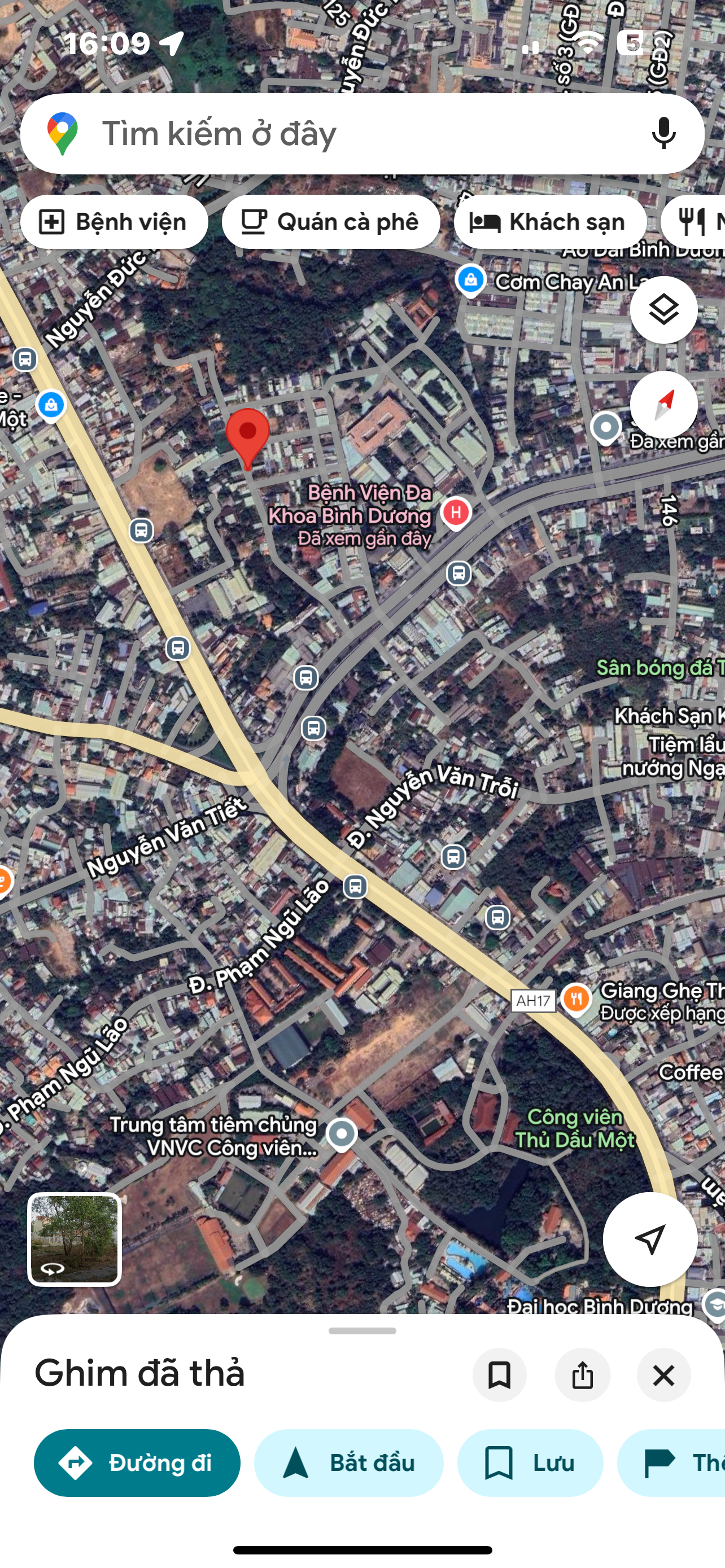Open the Giang Ghẹ restaurant marker

click(576, 1000)
